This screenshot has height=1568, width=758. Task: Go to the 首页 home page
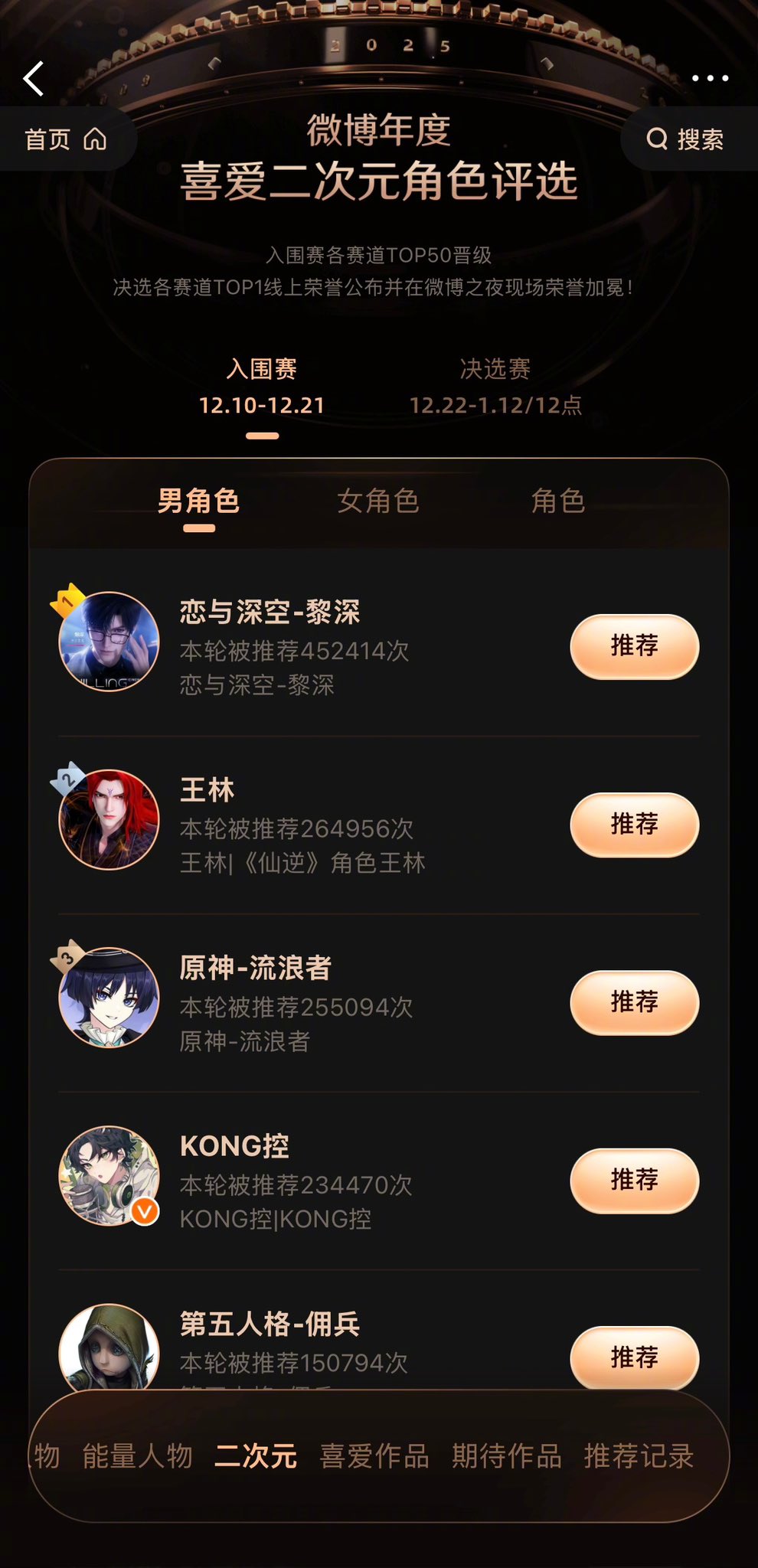click(66, 139)
